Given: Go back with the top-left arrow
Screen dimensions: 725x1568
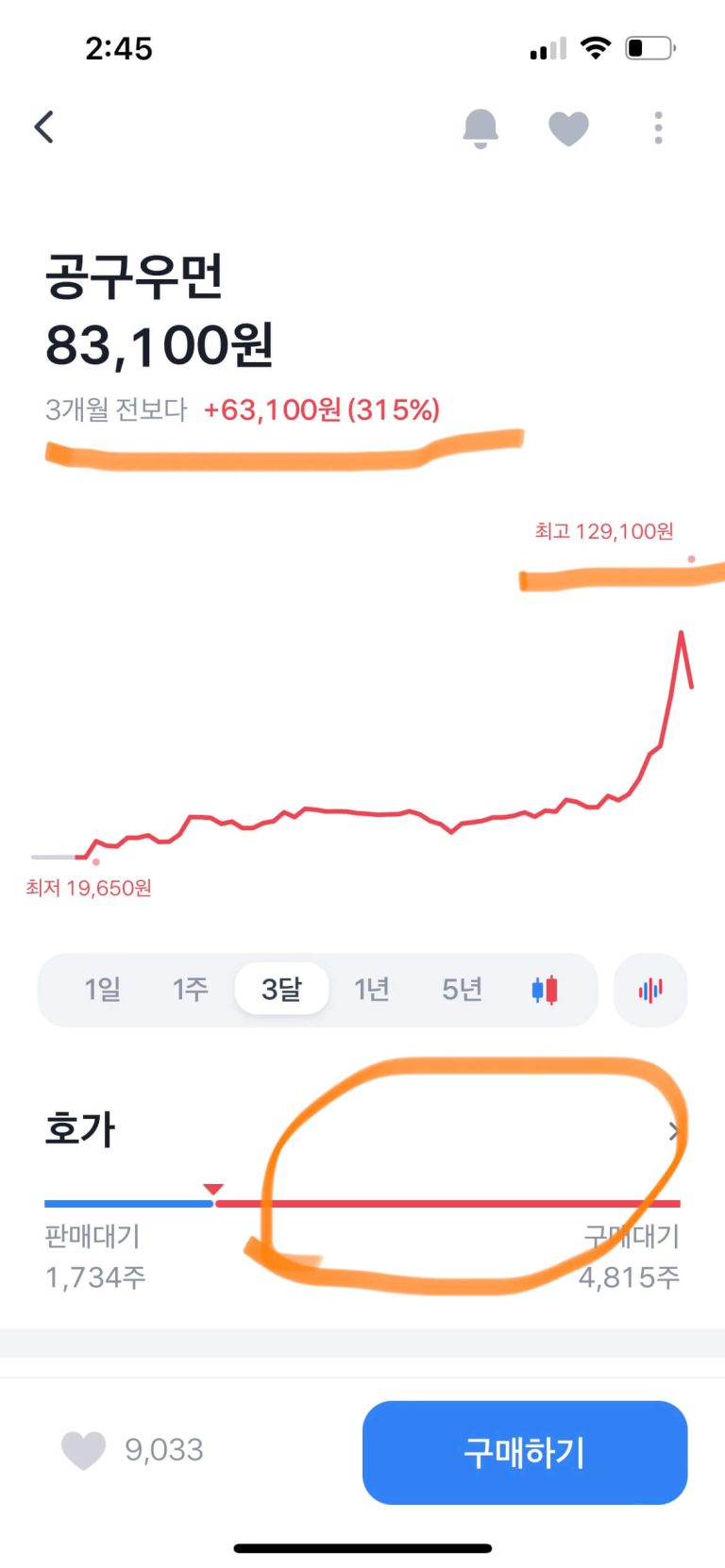Looking at the screenshot, I should pyautogui.click(x=44, y=127).
